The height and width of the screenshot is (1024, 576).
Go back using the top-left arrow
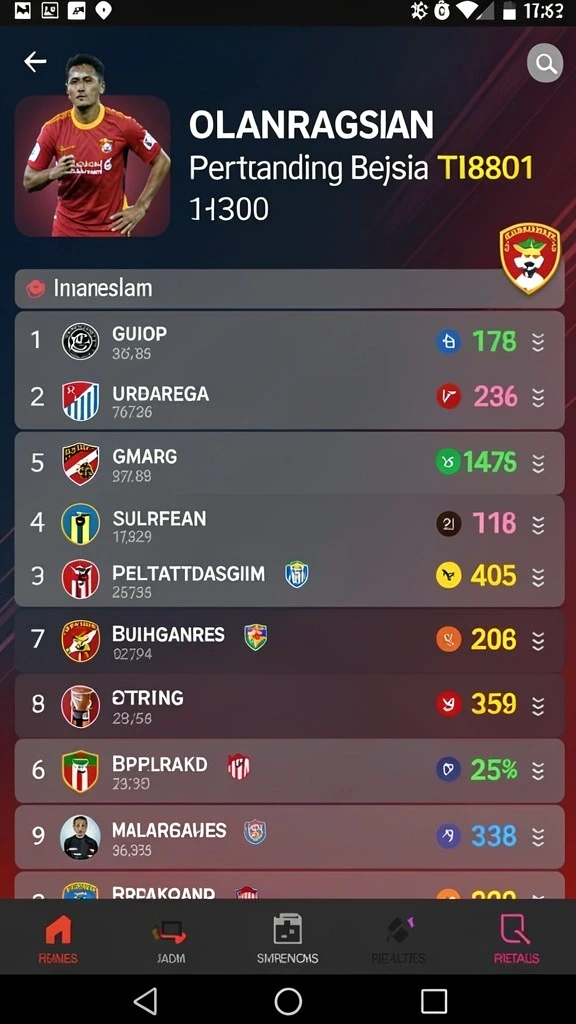(35, 62)
